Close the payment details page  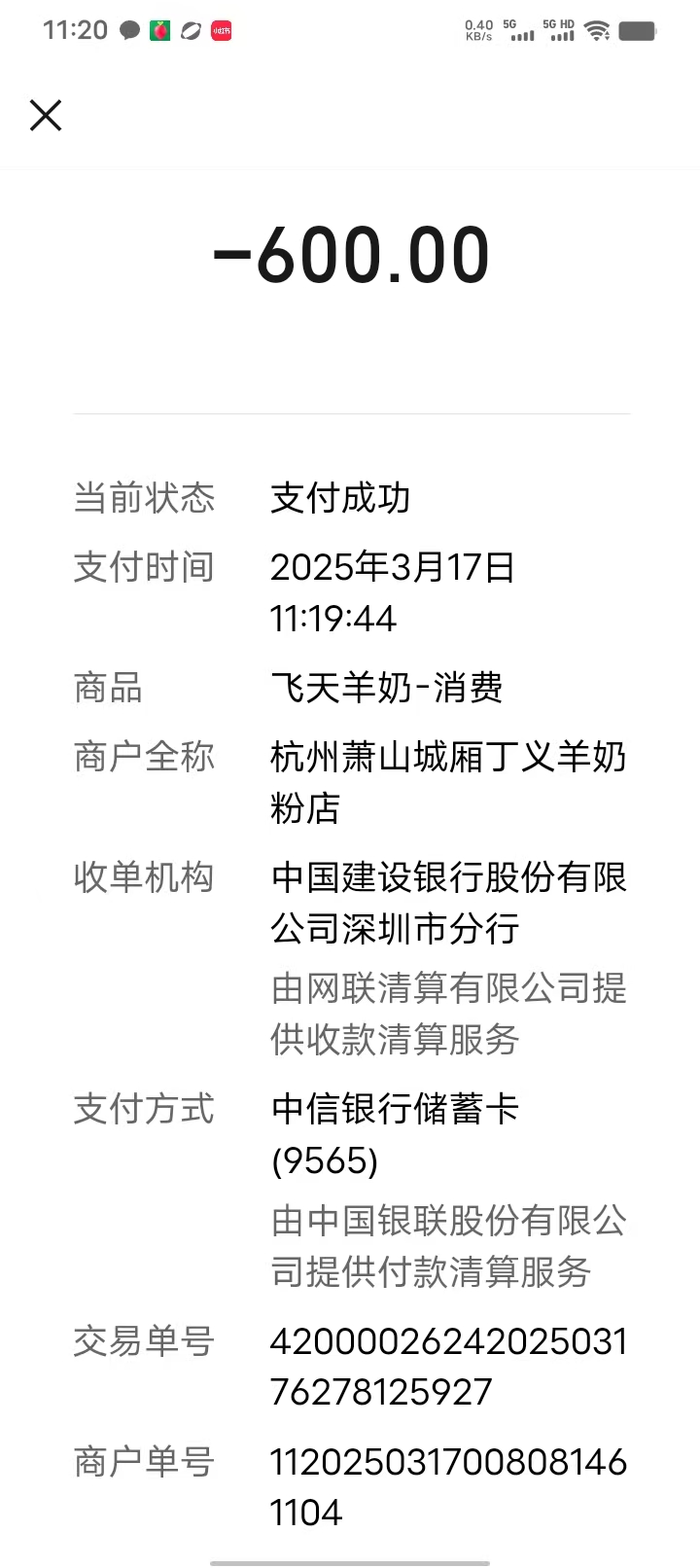click(46, 116)
